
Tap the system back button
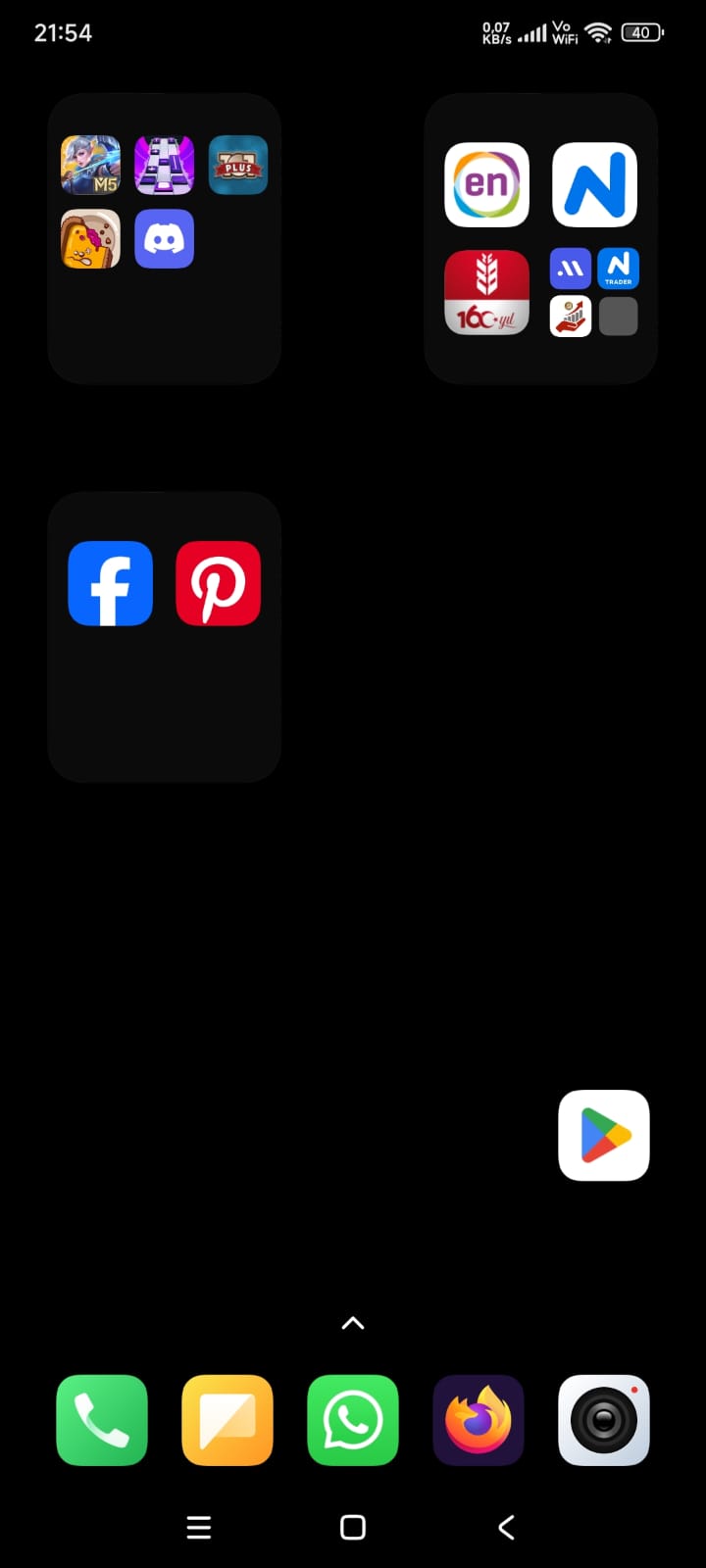pos(506,1527)
